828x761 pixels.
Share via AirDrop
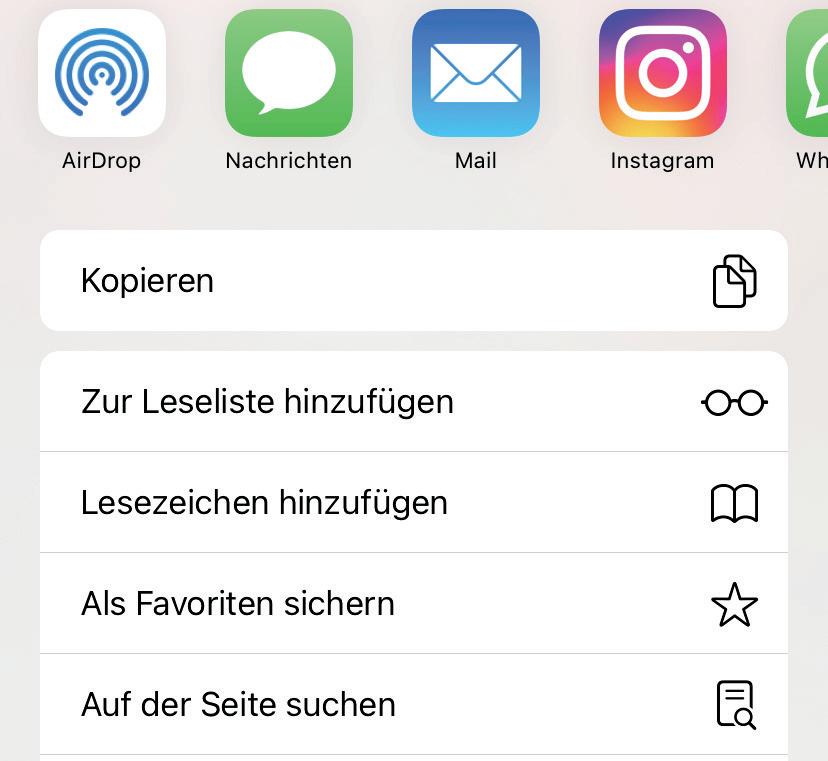102,73
